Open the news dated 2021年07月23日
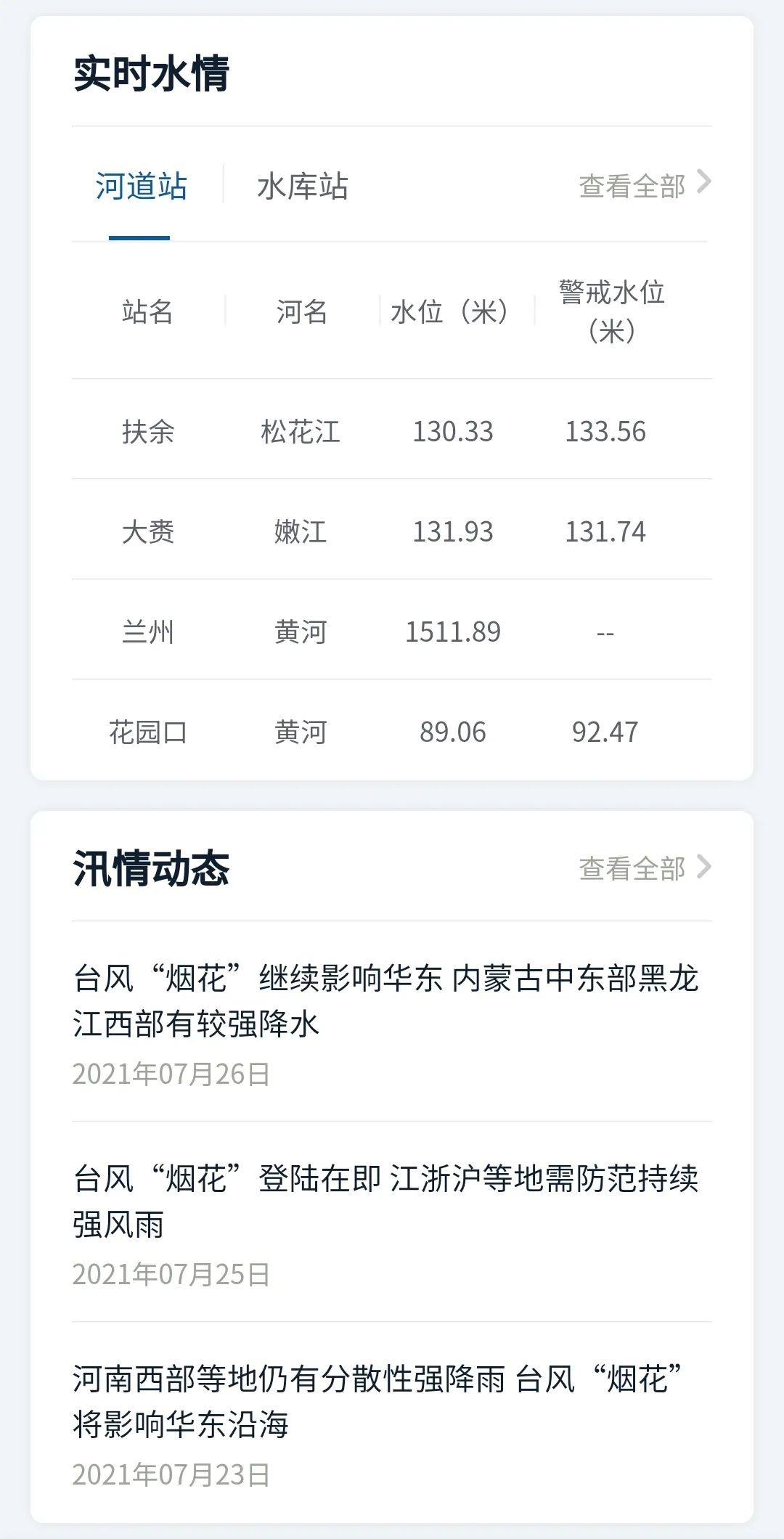The width and height of the screenshot is (784, 1539). [392, 1423]
